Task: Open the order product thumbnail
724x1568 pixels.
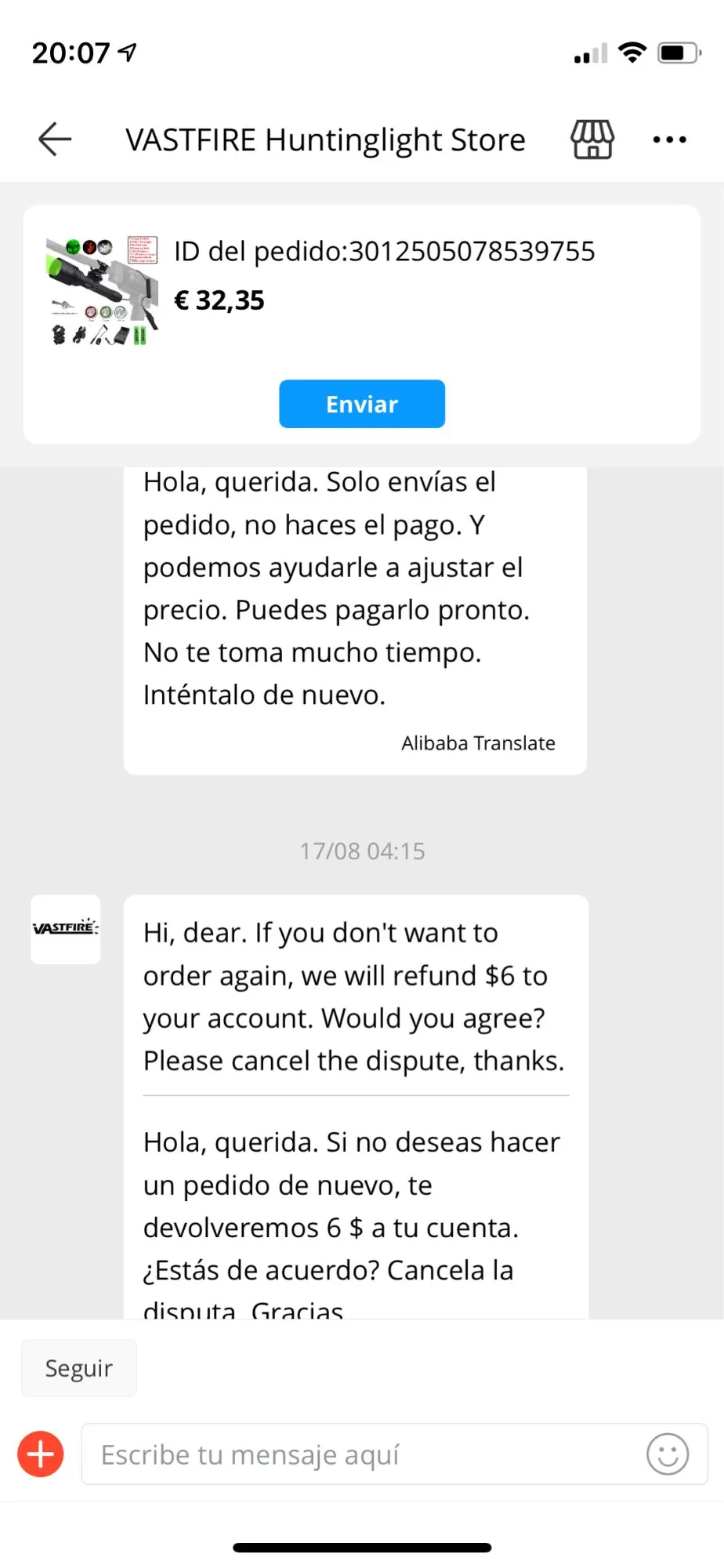Action: [x=103, y=291]
